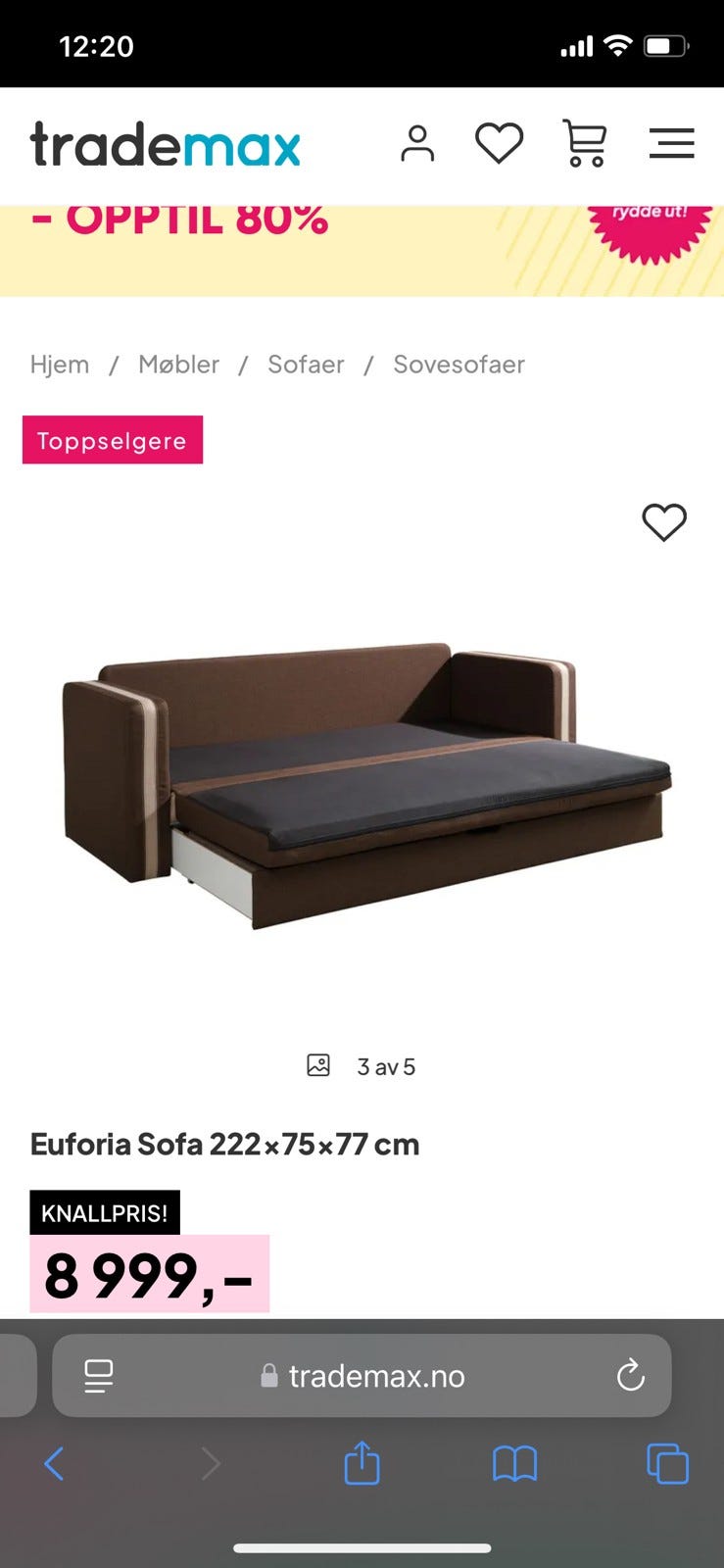724x1568 pixels.
Task: Open the tab switcher icon
Action: tap(667, 1464)
